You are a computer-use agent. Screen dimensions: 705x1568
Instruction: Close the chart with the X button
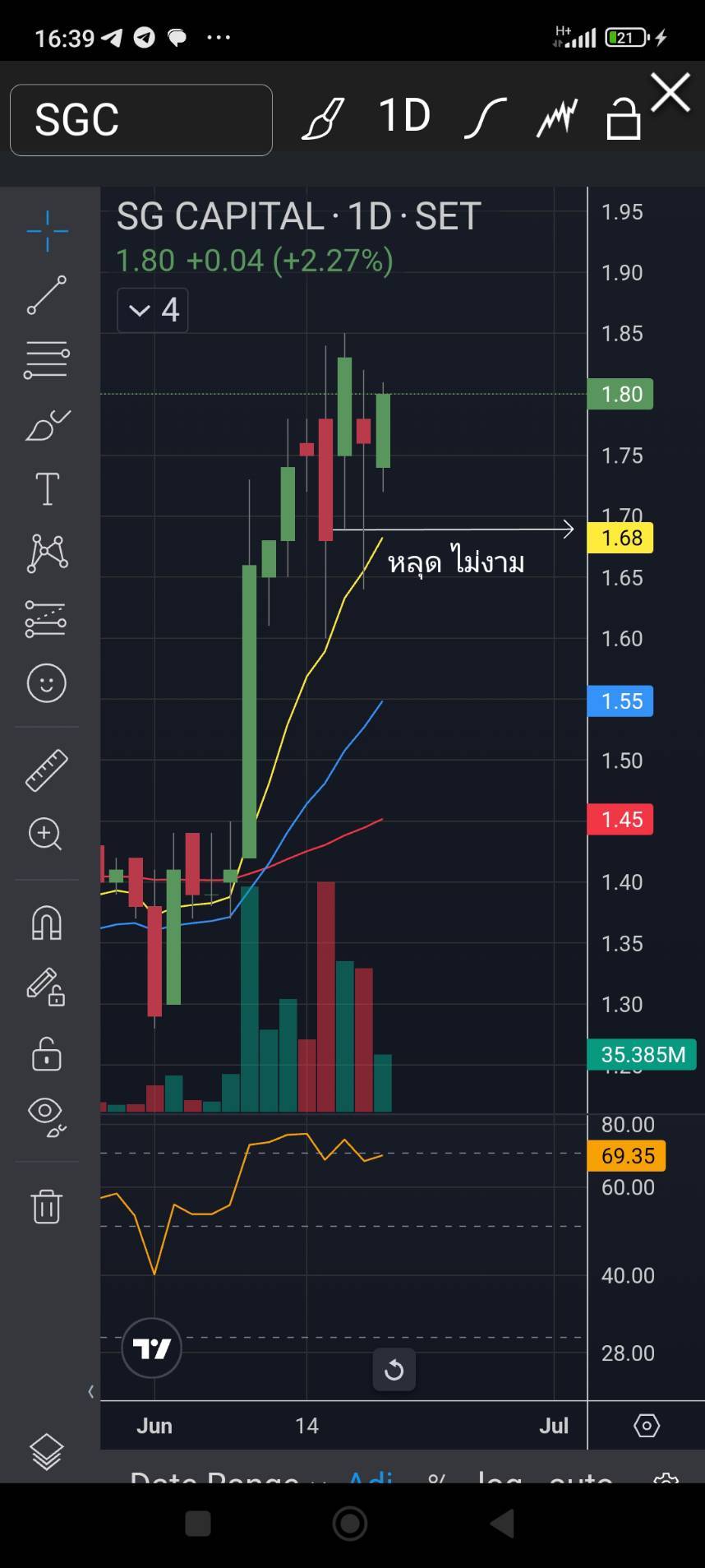tap(670, 92)
